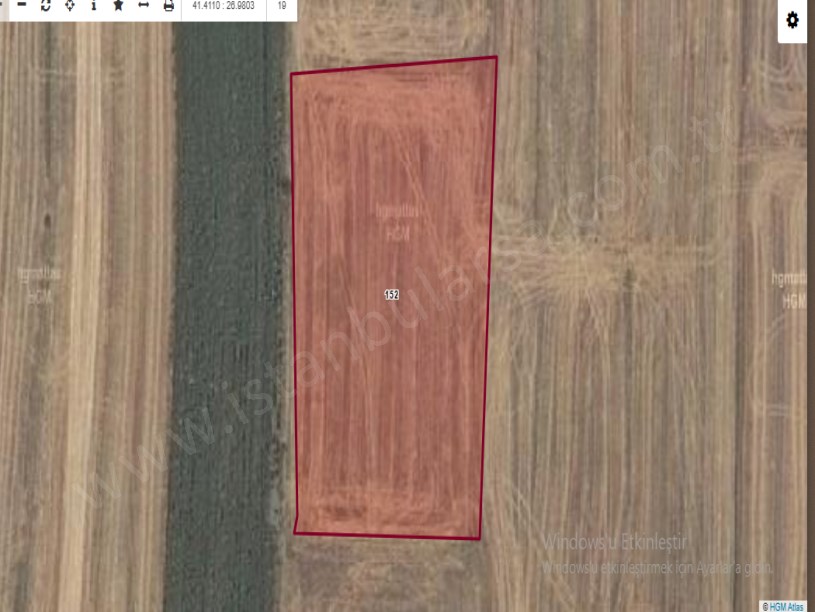This screenshot has height=612, width=815.
Task: Zoom out with the minus button
Action: 21,5
